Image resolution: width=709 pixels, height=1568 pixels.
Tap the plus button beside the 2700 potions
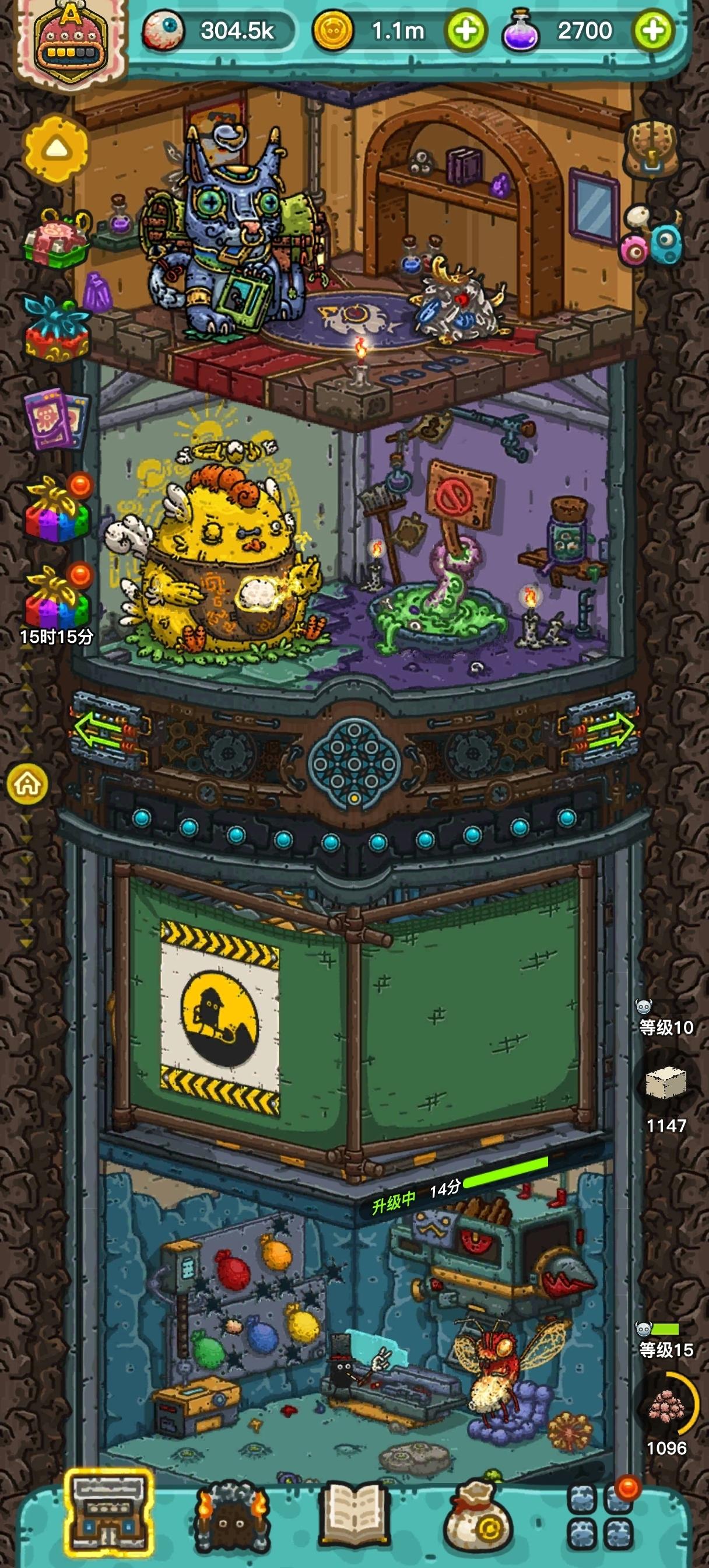click(652, 29)
